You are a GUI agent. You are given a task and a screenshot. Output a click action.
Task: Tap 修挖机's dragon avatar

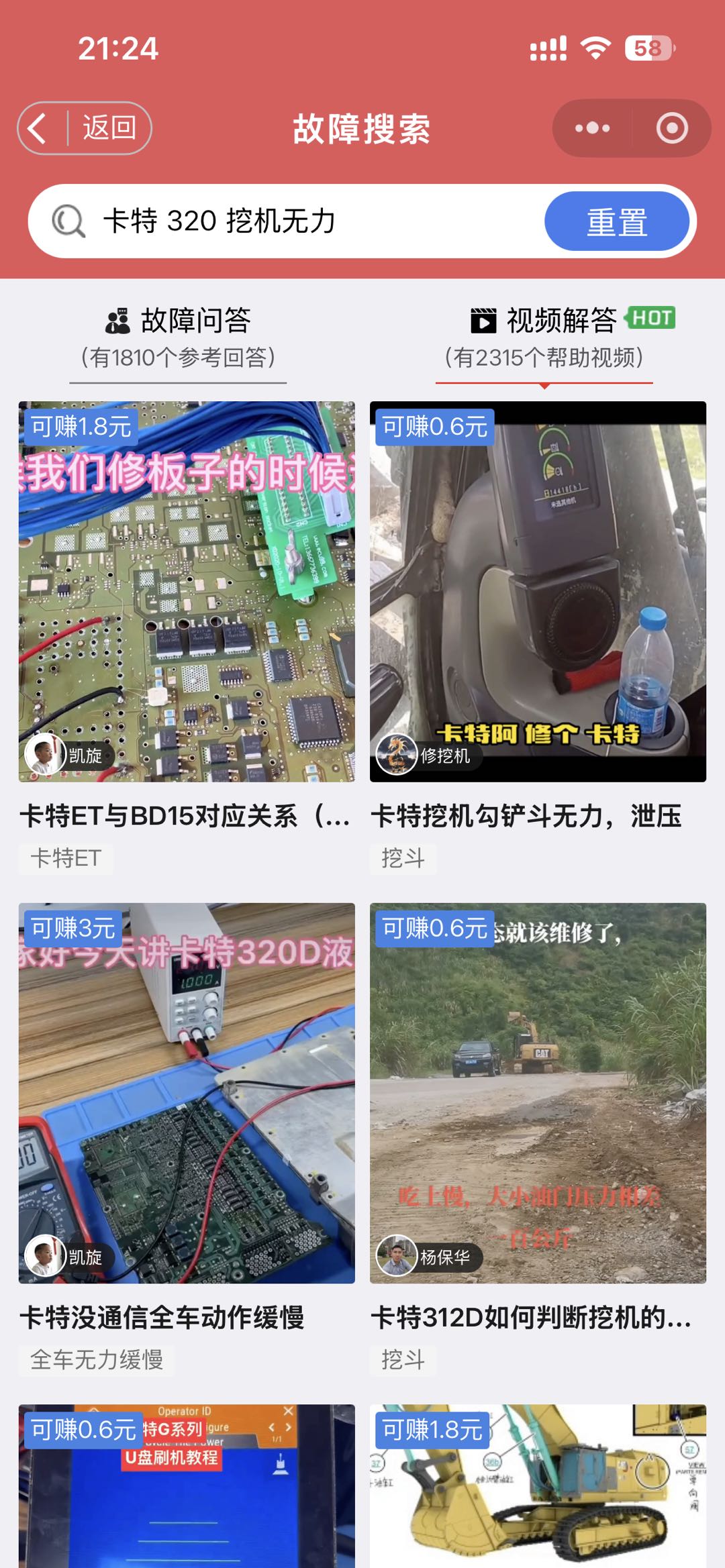(396, 754)
